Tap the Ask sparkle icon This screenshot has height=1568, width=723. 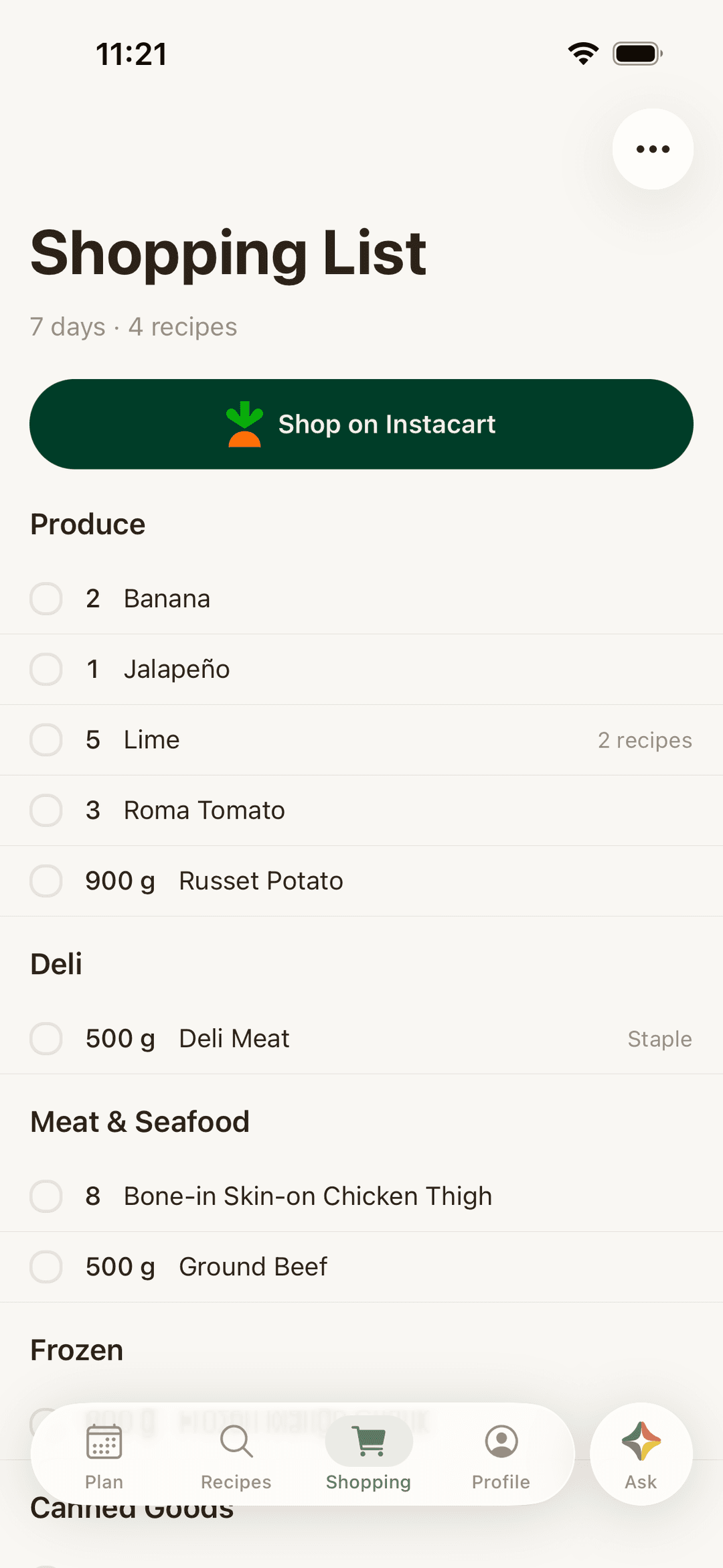(x=641, y=1440)
